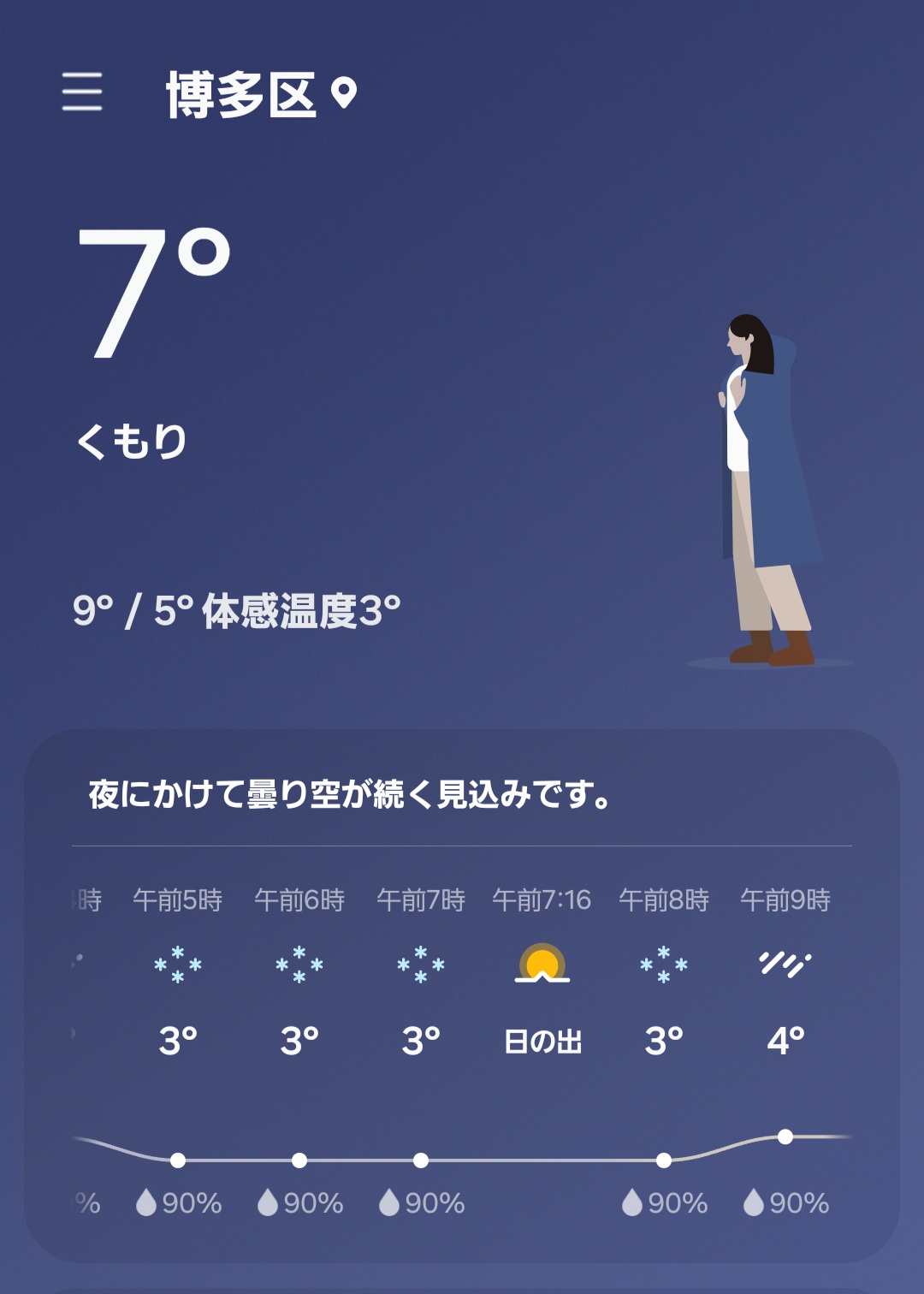Tap the daily summary 夜にかけて曇り空 message
924x1294 pixels.
(346, 794)
